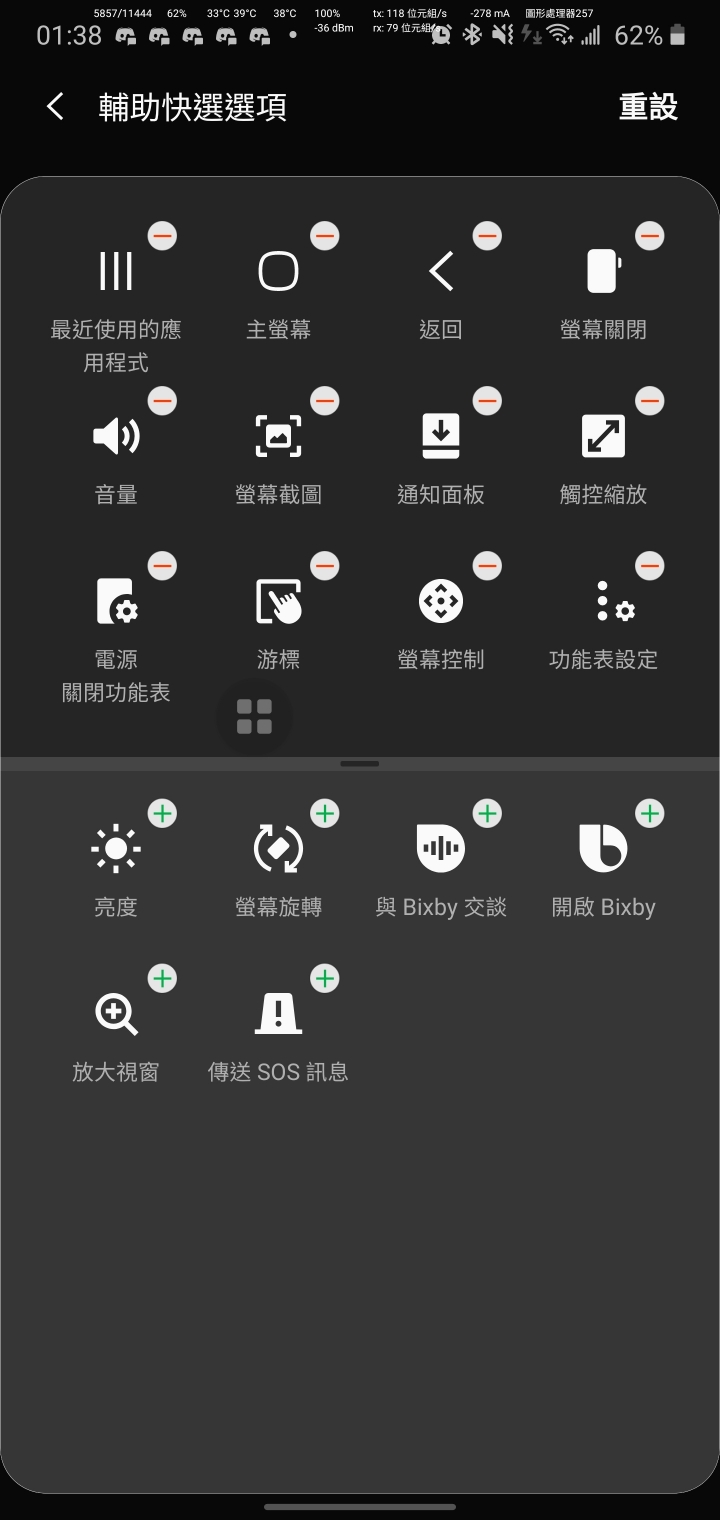Remove 螢幕控制 from the menu
Viewport: 720px width, 1520px height.
pos(487,567)
